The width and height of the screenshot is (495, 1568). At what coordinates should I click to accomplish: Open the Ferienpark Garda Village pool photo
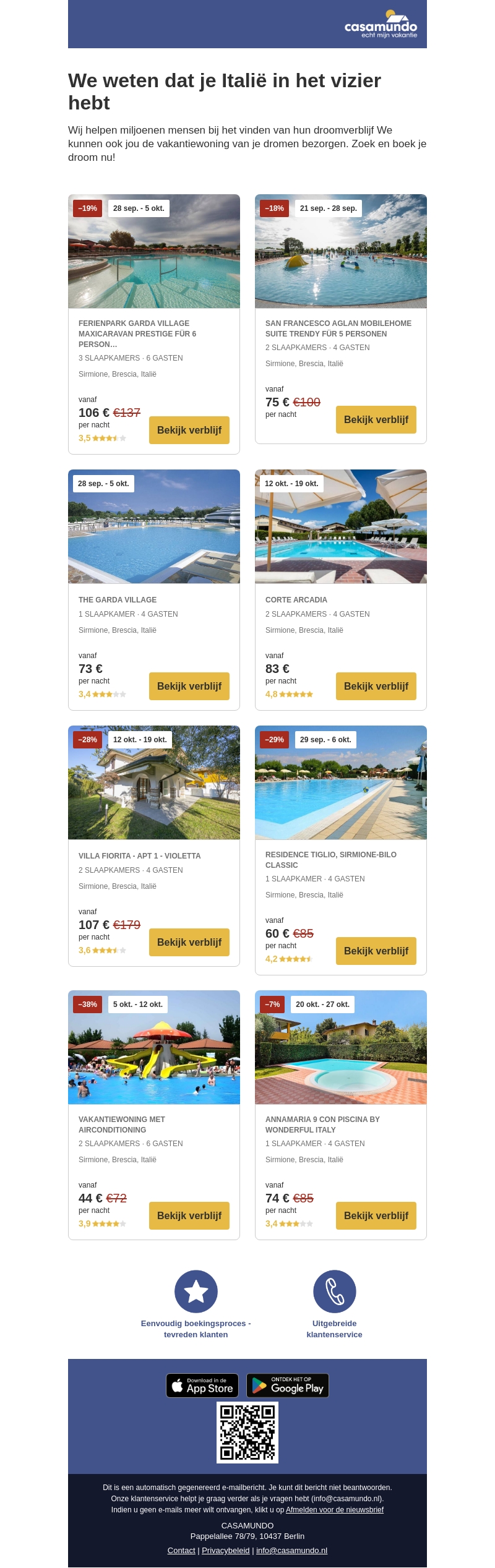pos(154,260)
